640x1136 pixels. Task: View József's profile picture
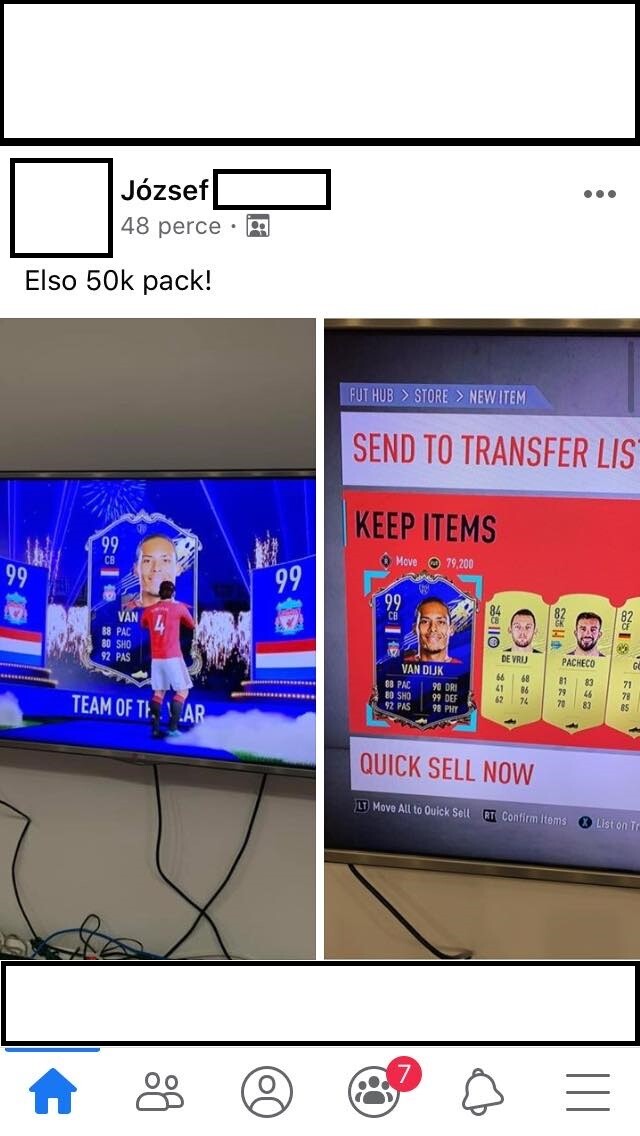click(x=61, y=207)
